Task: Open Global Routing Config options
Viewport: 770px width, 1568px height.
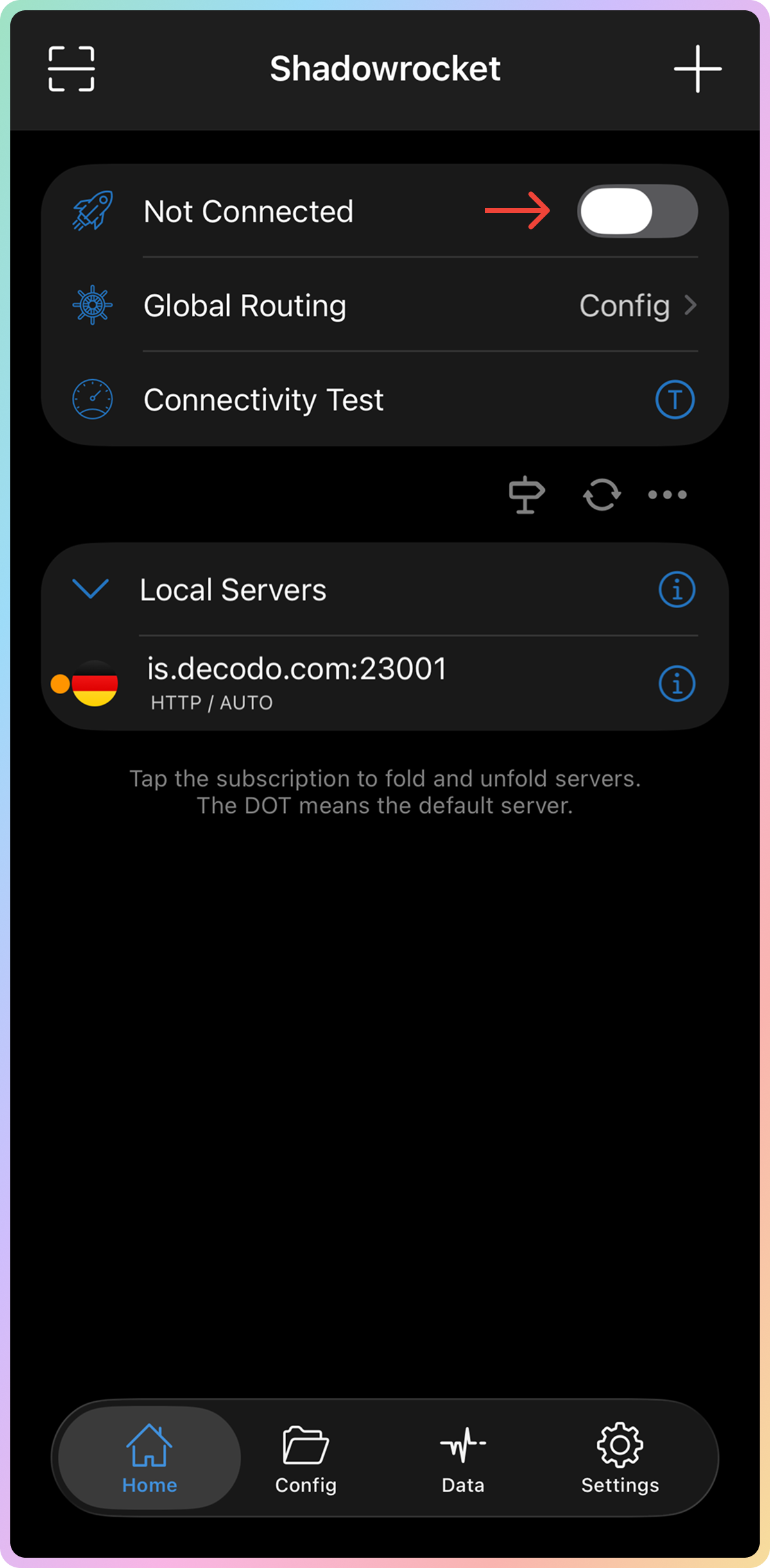Action: 637,305
